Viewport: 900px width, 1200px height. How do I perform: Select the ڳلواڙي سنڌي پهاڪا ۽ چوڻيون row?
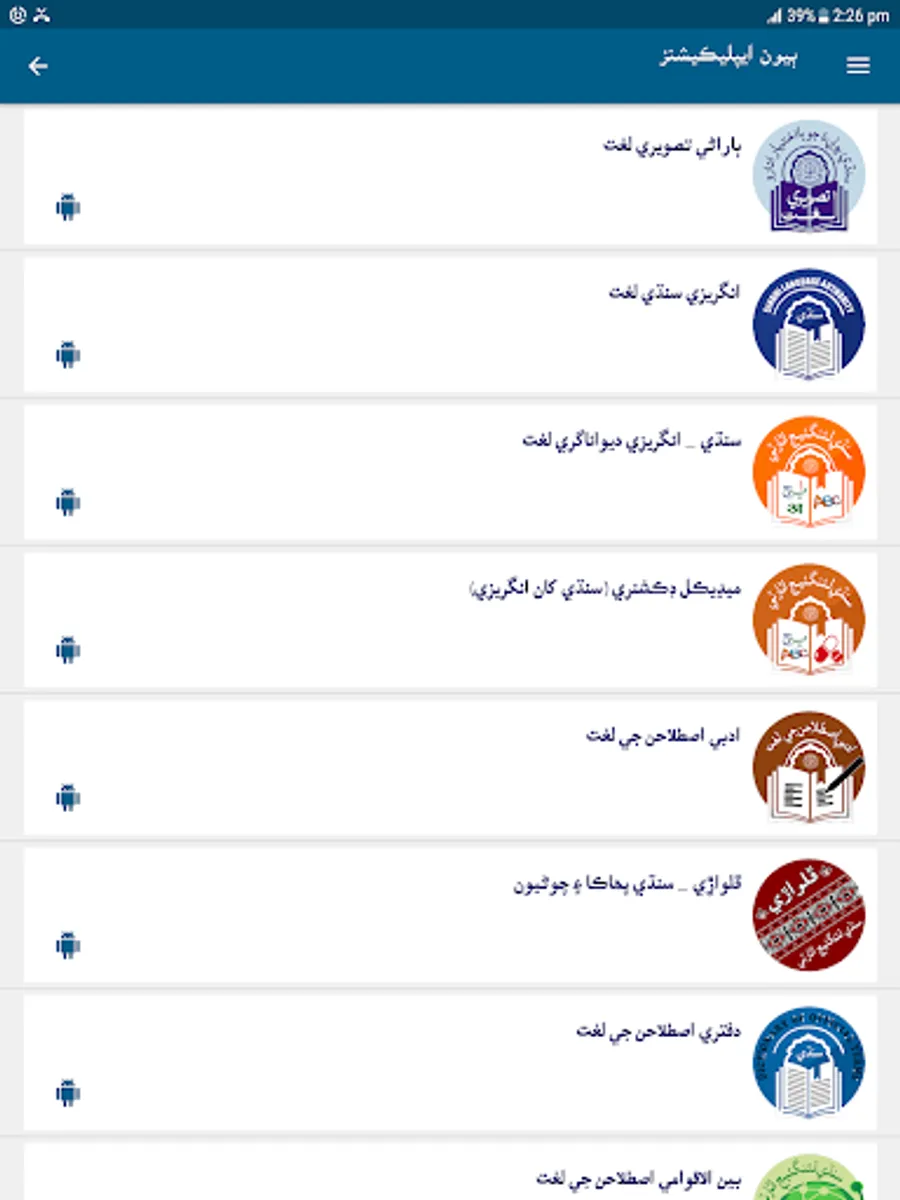[450, 915]
